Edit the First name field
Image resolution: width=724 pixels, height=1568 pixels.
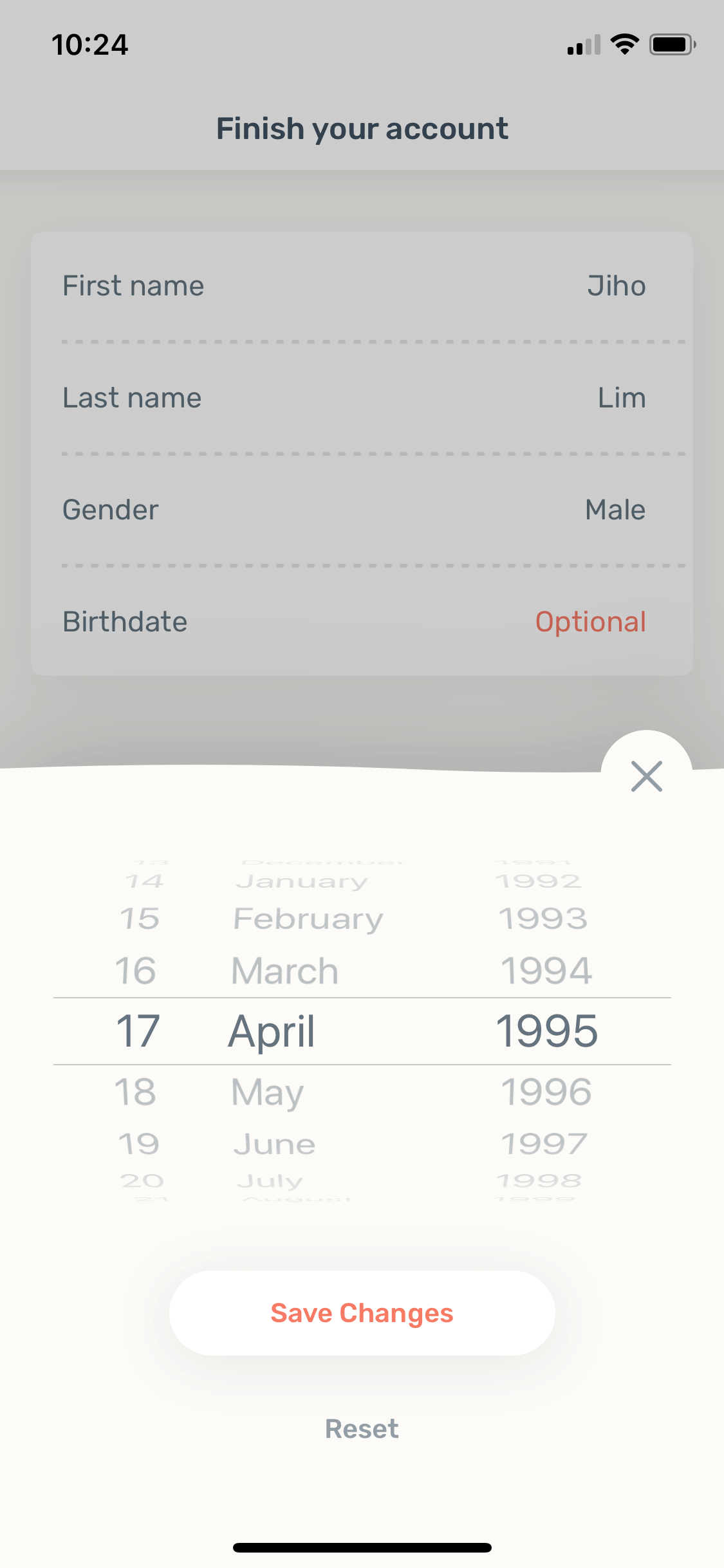click(362, 286)
